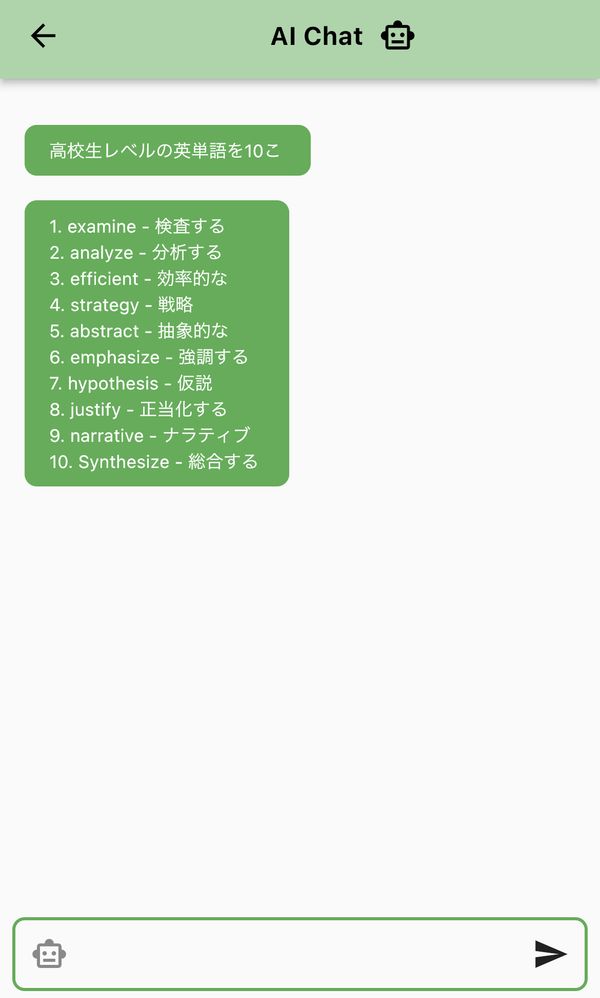The image size is (600, 998).
Task: Tap the message input field
Action: click(x=299, y=953)
